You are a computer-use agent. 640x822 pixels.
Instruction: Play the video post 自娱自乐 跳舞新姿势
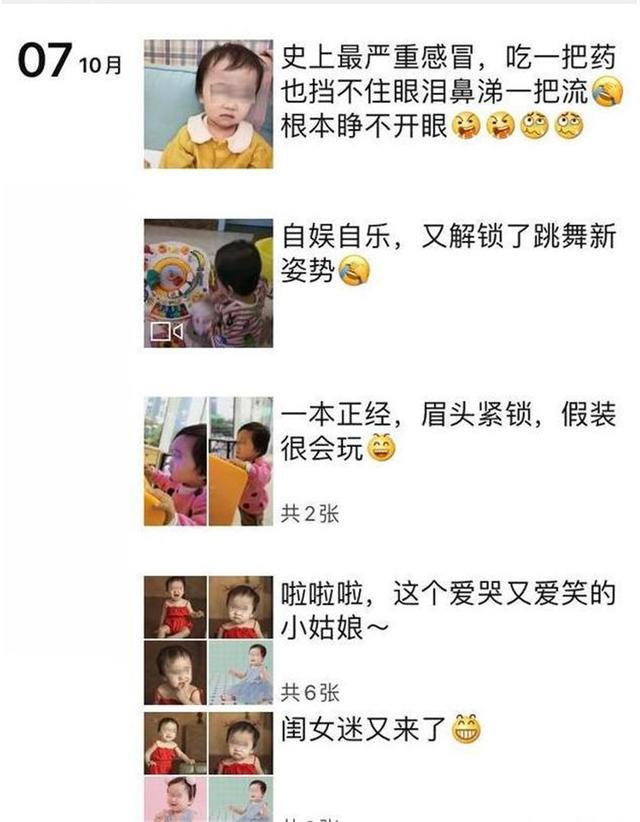208,283
